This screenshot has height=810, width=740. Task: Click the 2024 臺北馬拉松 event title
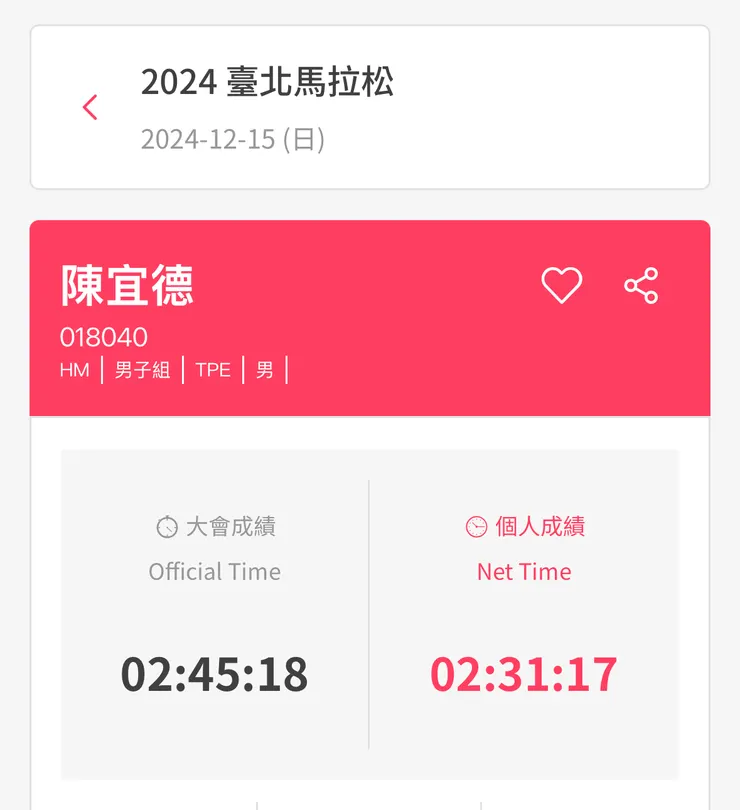[269, 85]
